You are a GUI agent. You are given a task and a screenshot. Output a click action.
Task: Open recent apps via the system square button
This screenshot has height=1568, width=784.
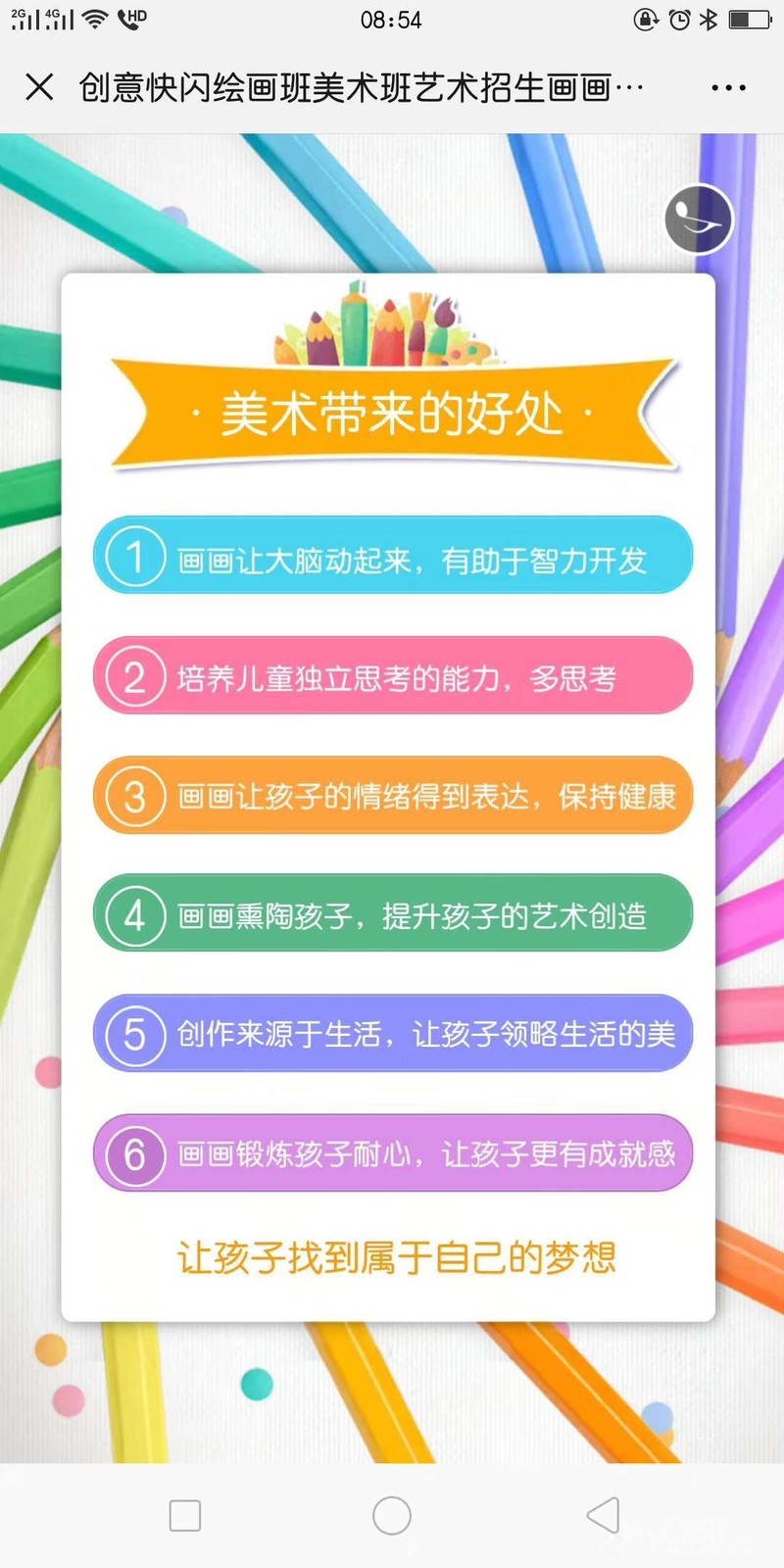185,1515
